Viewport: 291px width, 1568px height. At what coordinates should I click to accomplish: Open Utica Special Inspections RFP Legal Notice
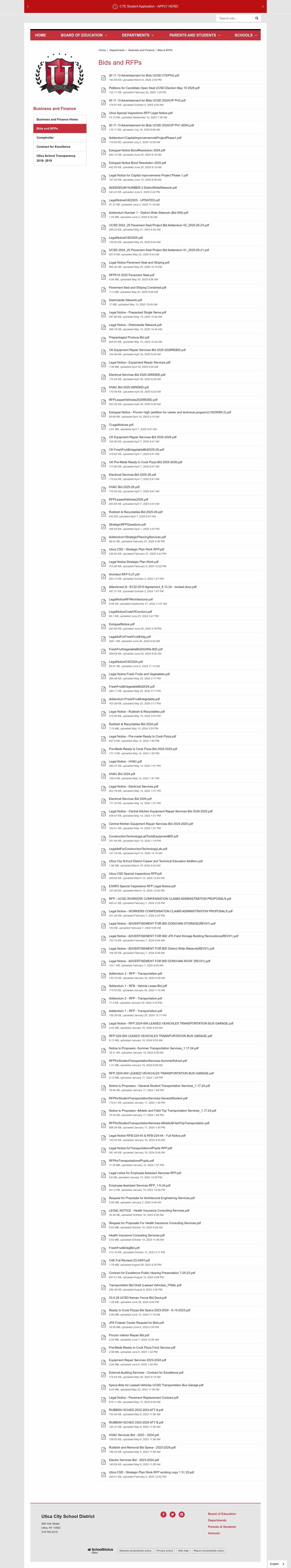tap(140, 113)
